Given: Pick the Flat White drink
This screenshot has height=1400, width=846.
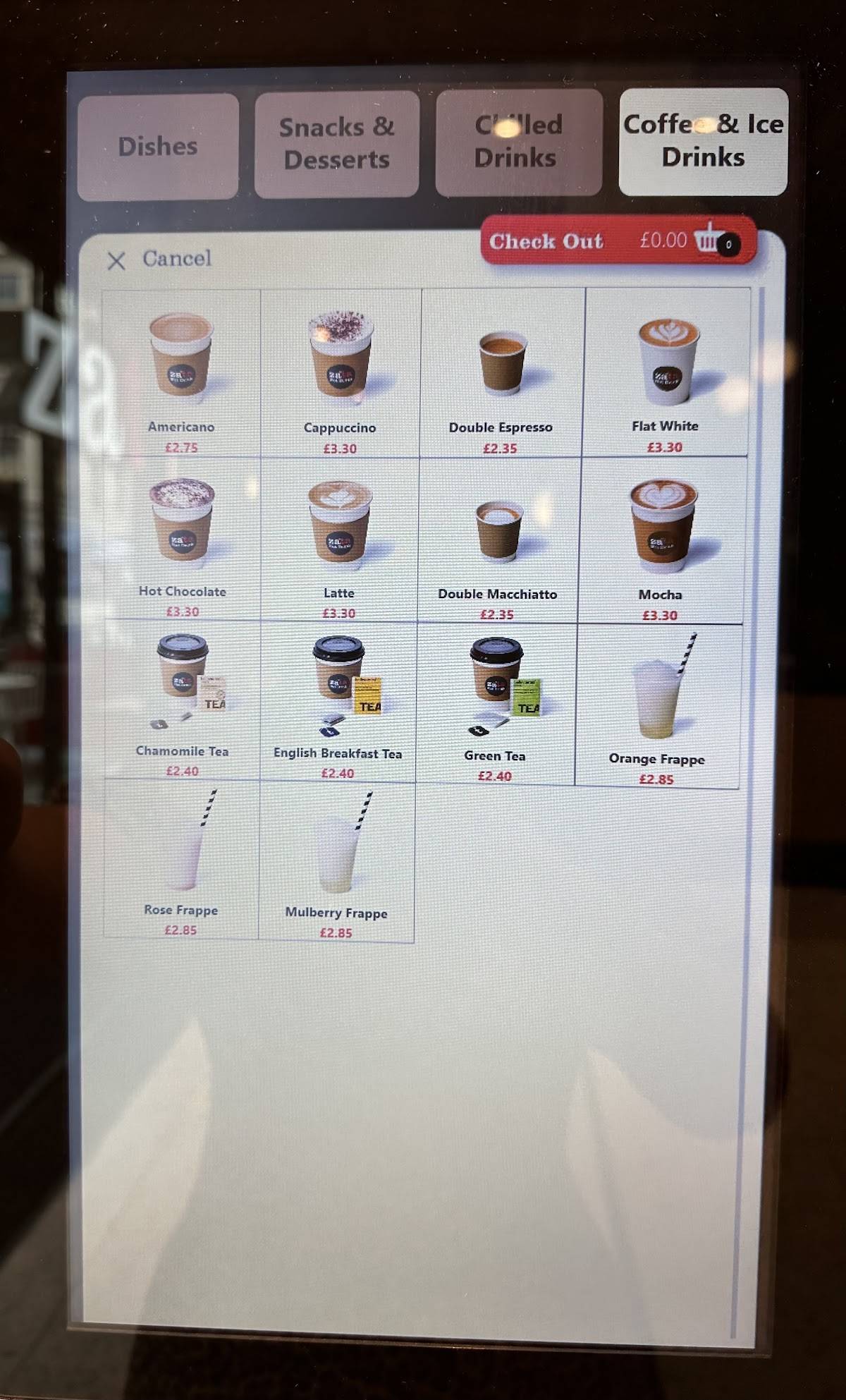Looking at the screenshot, I should point(666,372).
